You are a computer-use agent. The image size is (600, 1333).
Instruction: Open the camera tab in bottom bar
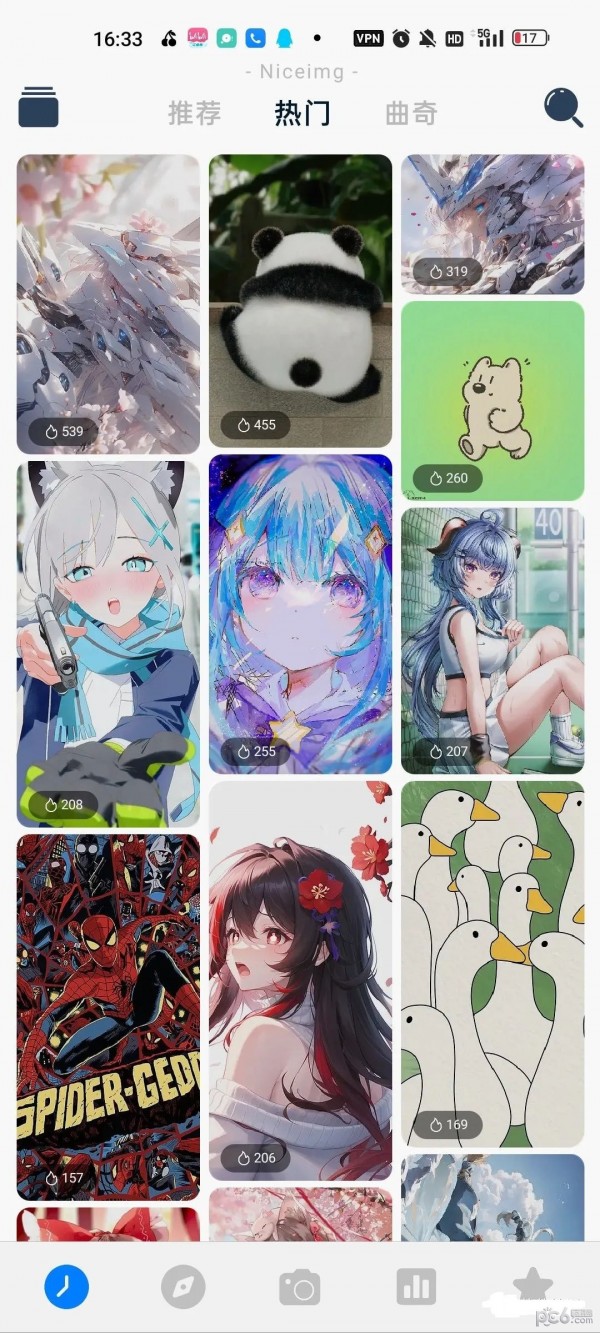(x=299, y=1287)
